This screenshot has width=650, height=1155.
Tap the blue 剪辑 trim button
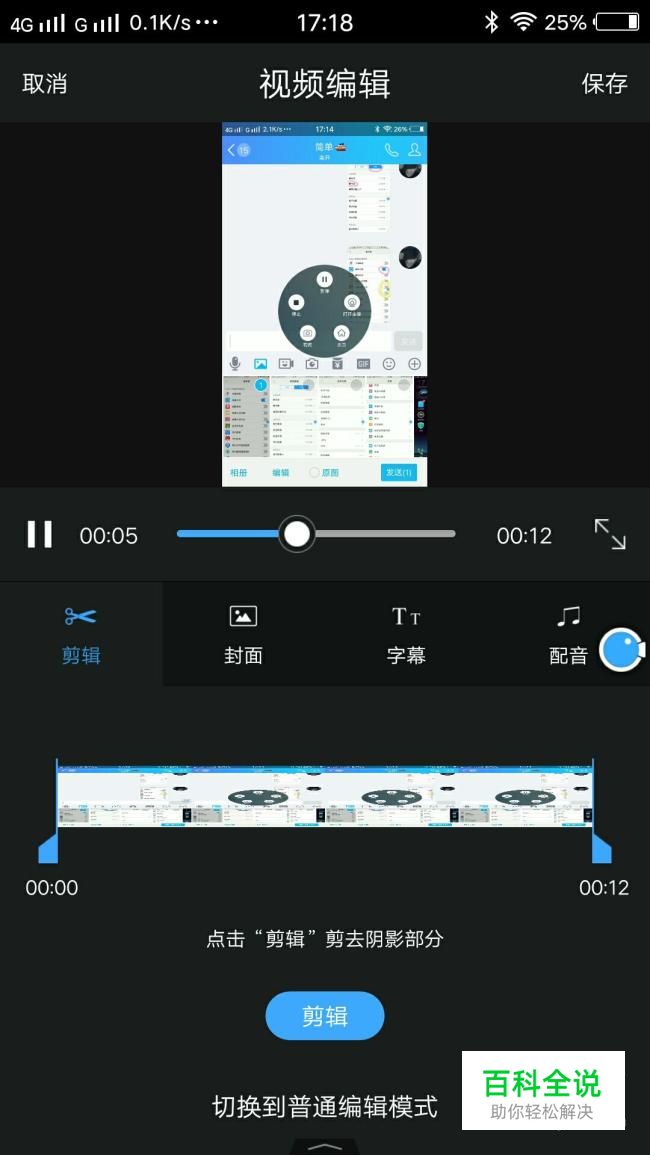tap(325, 1016)
